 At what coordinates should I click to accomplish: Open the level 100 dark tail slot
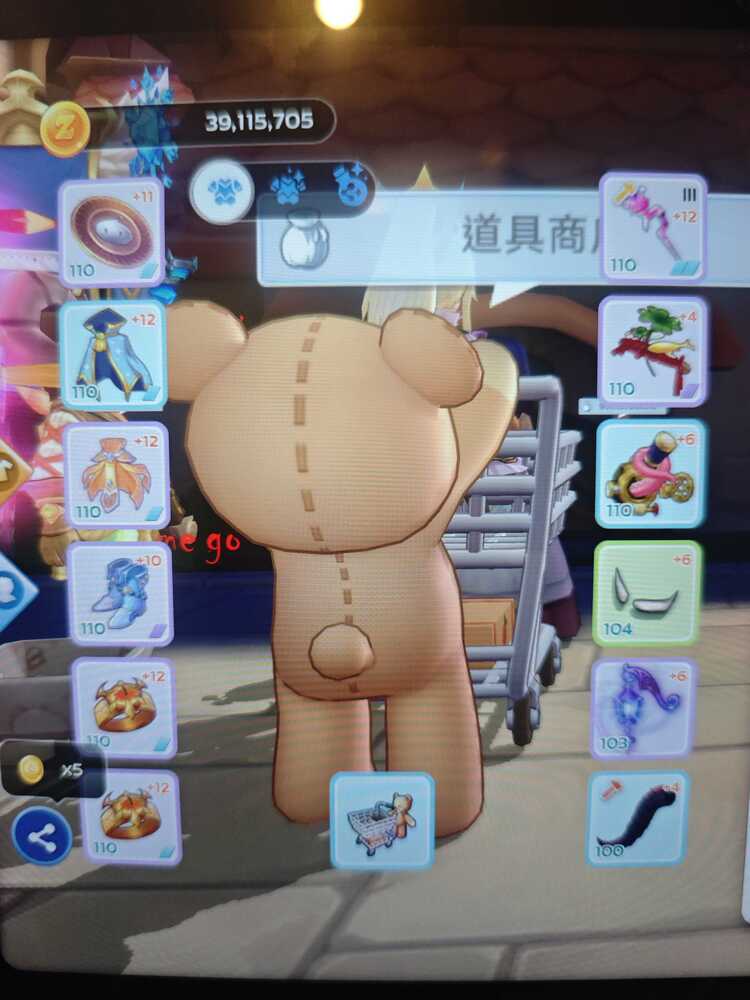638,817
